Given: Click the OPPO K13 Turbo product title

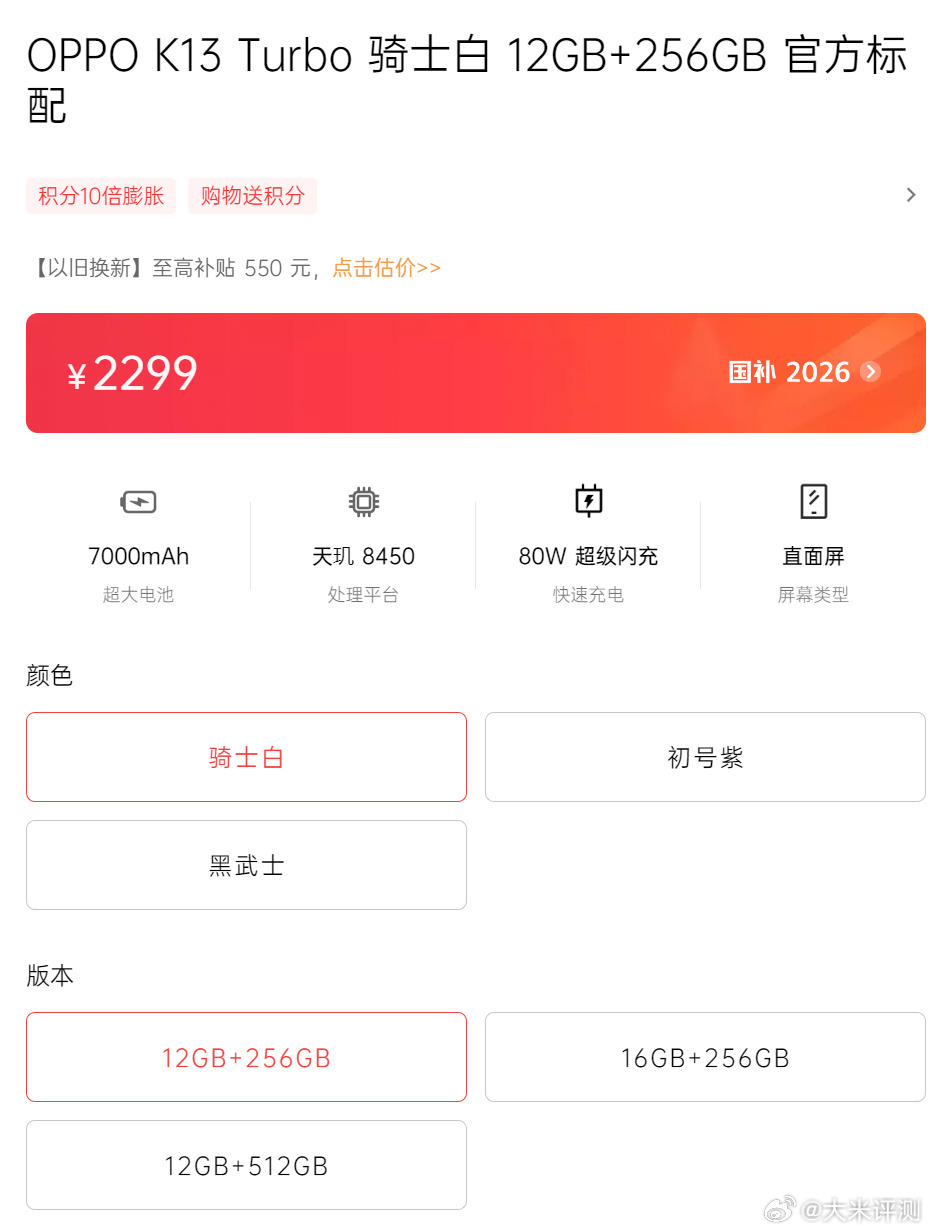Looking at the screenshot, I should [x=466, y=80].
